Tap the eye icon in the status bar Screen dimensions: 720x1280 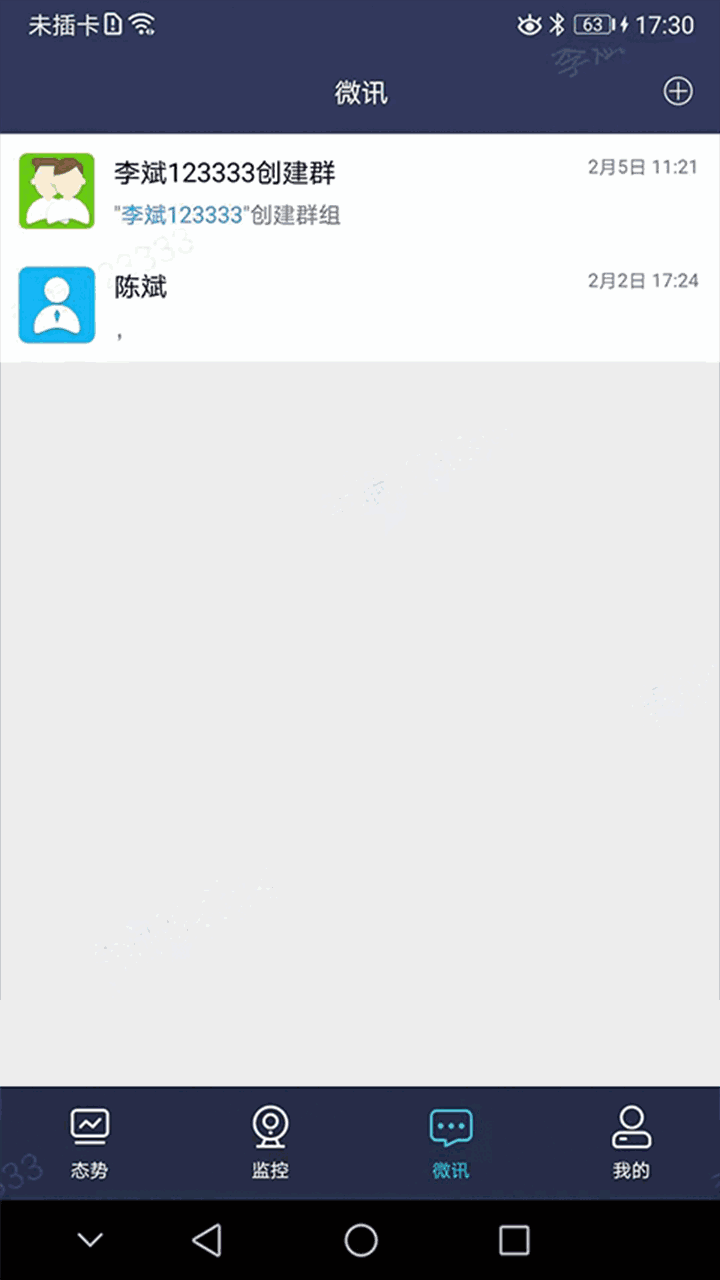pos(528,24)
